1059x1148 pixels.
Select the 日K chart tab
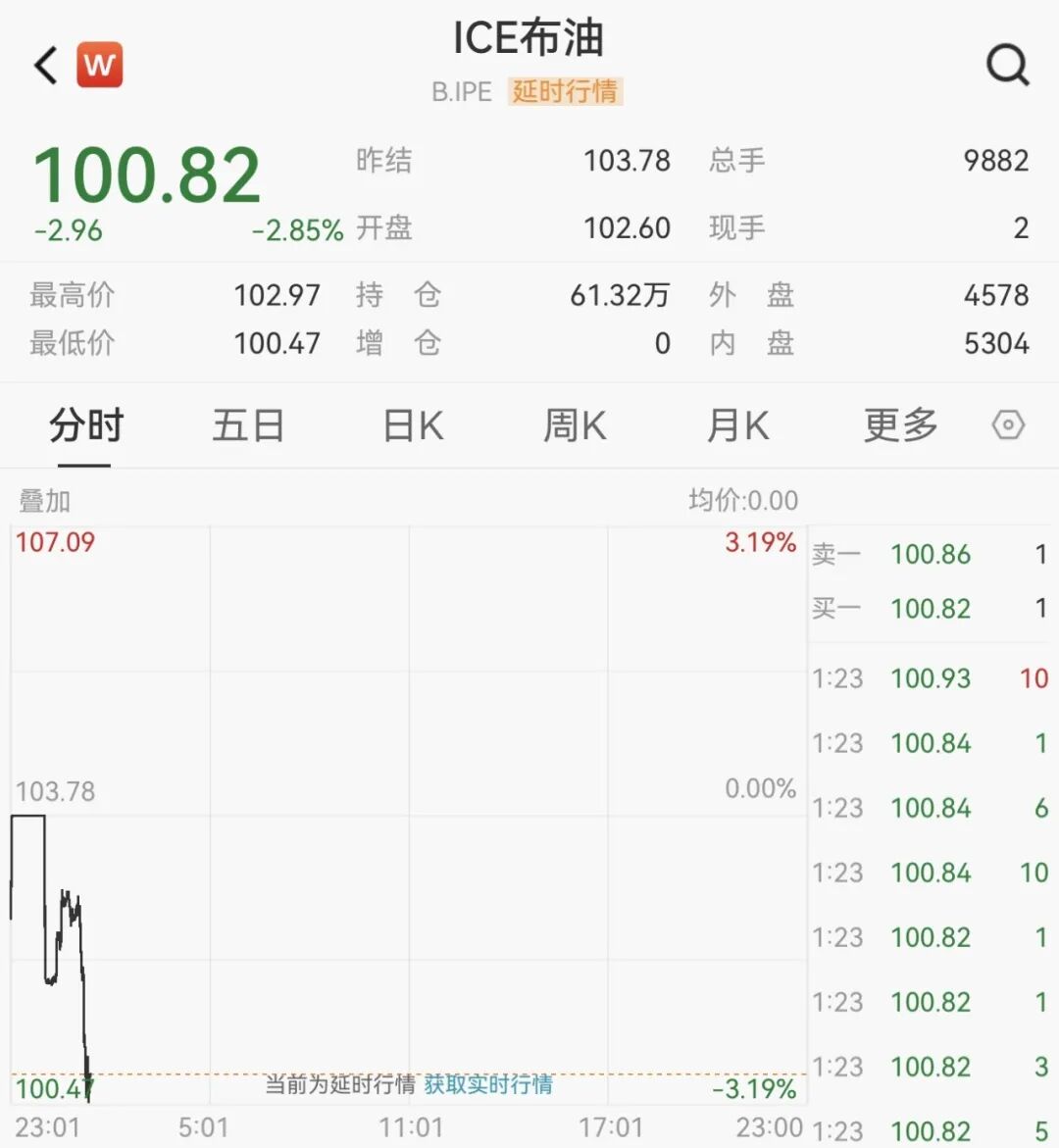(413, 426)
